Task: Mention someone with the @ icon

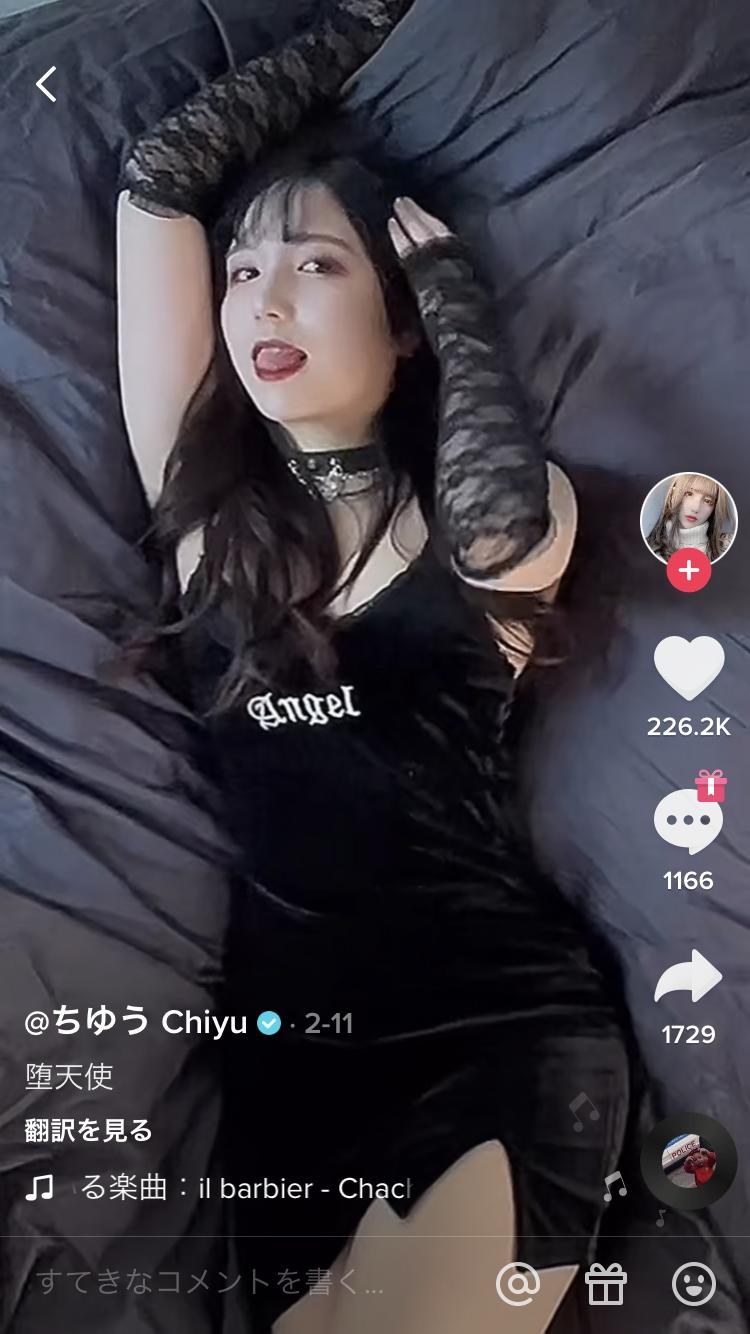Action: 518,1284
